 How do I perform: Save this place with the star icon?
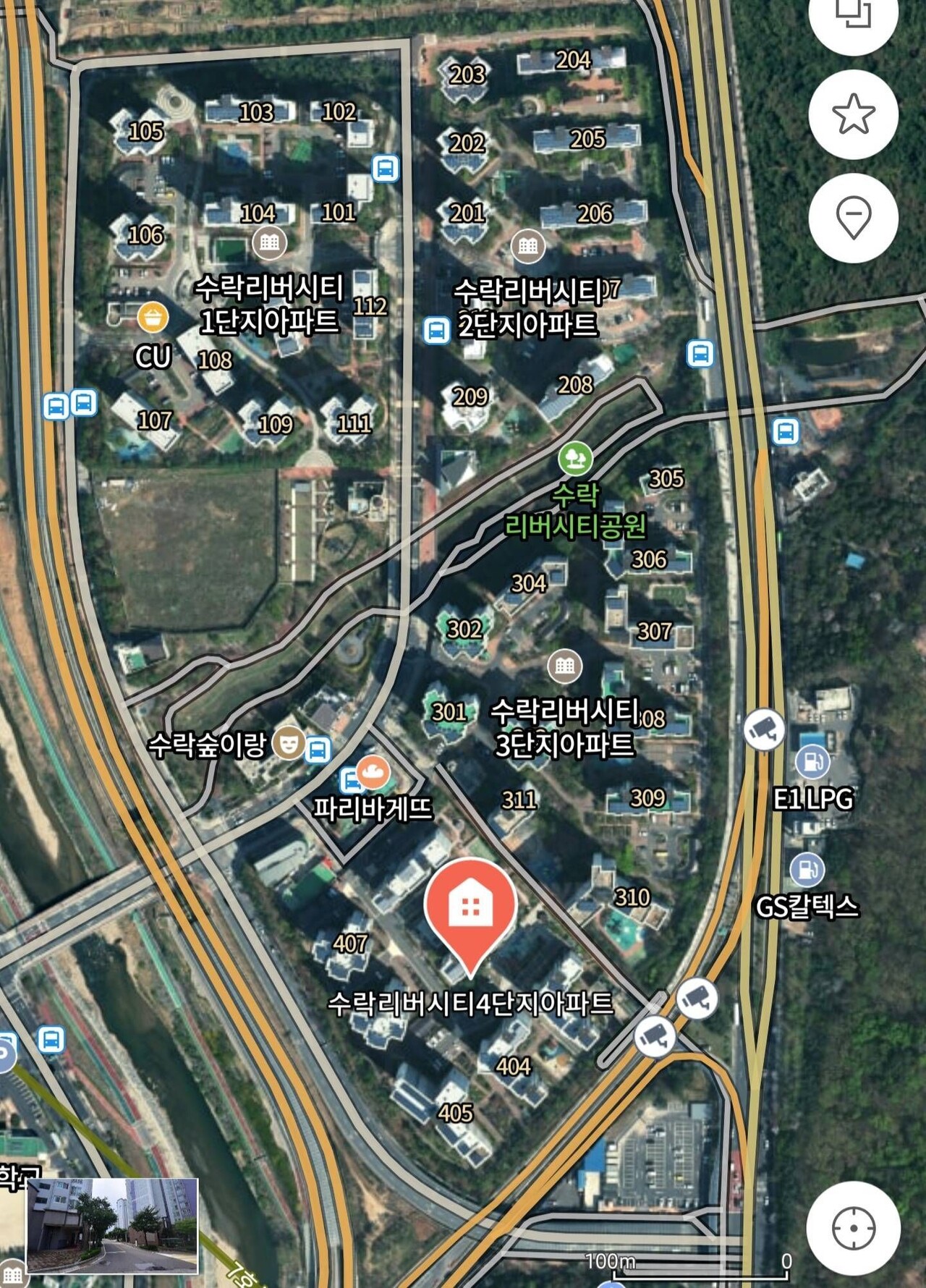tap(853, 114)
